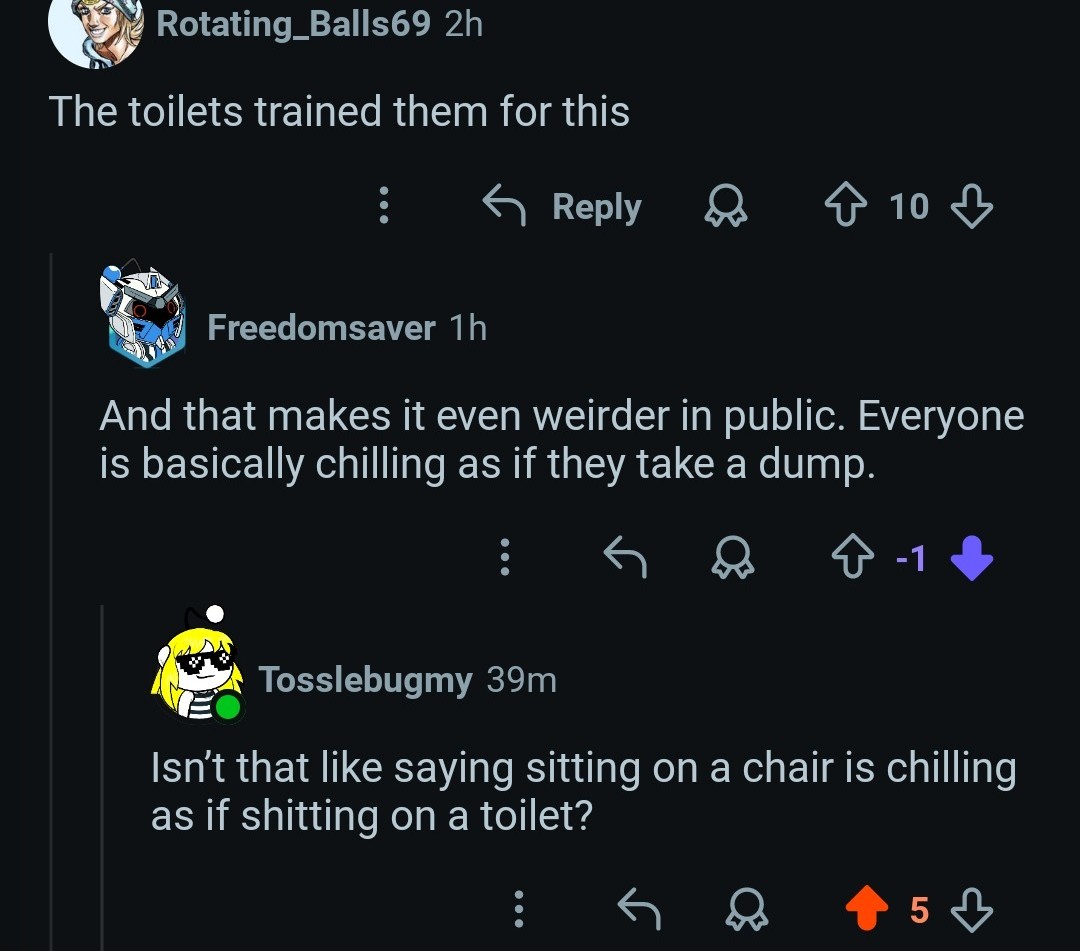
Task: Remove the upvote on Tosslebugmy's comment
Action: click(x=866, y=910)
